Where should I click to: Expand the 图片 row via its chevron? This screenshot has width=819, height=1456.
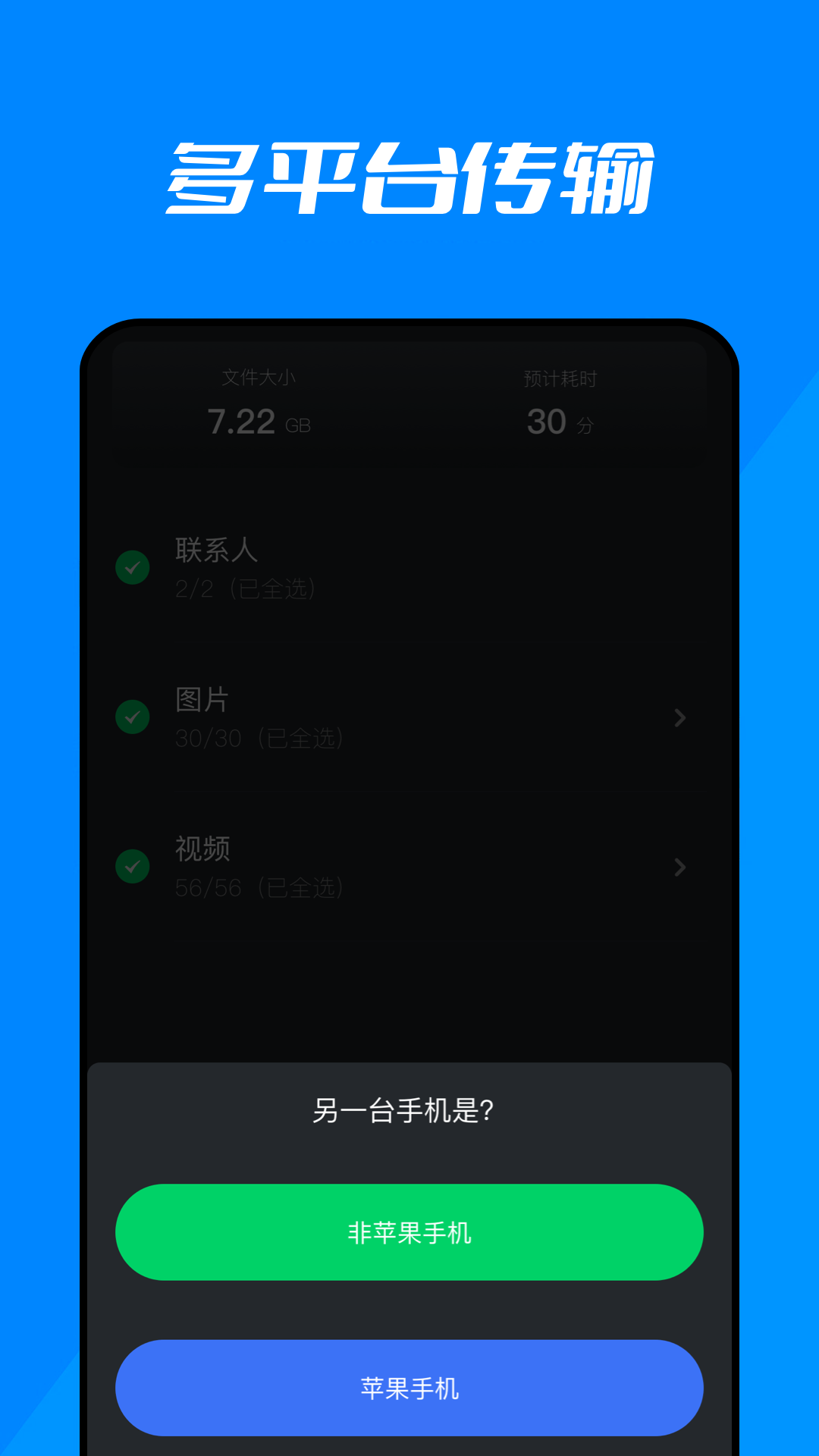coord(679,717)
